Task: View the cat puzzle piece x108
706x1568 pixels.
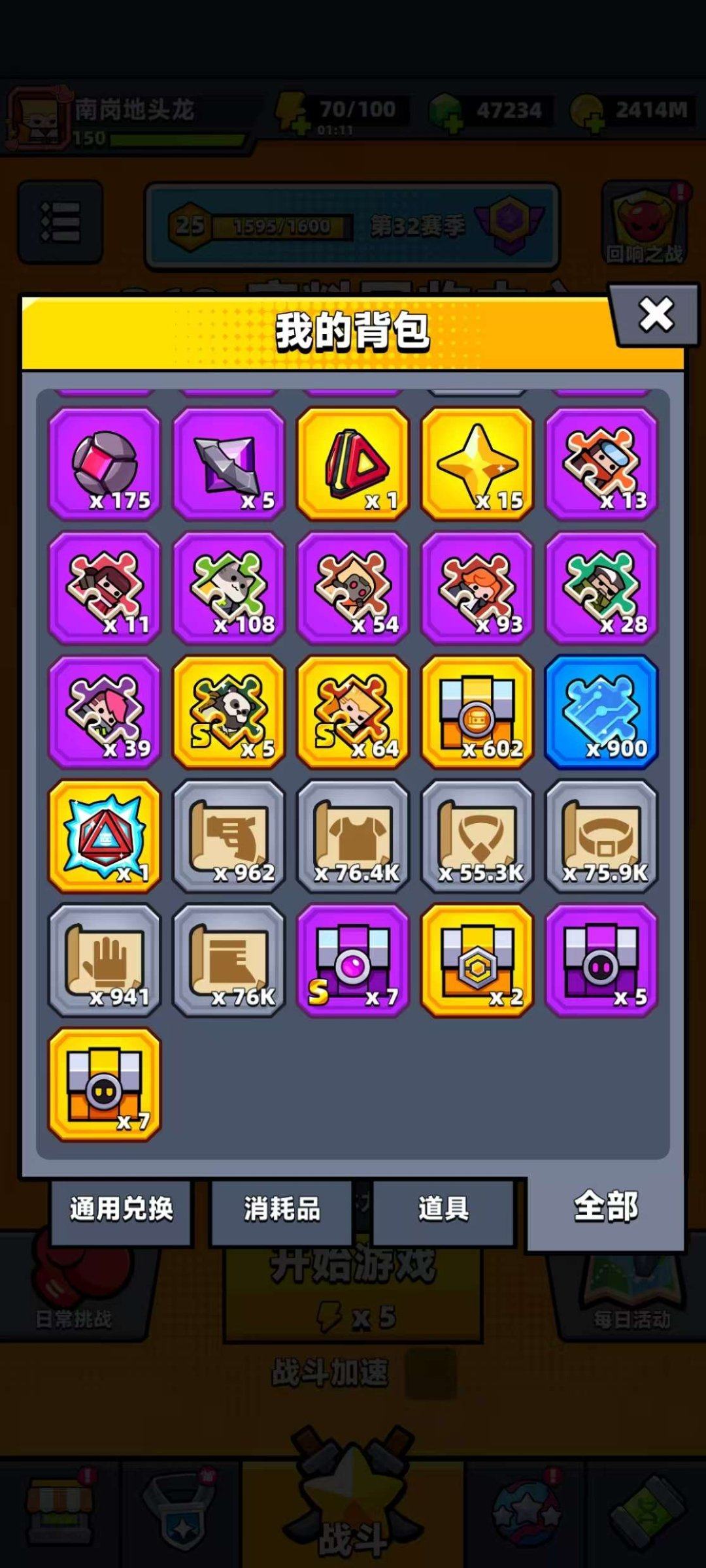Action: coord(229,588)
